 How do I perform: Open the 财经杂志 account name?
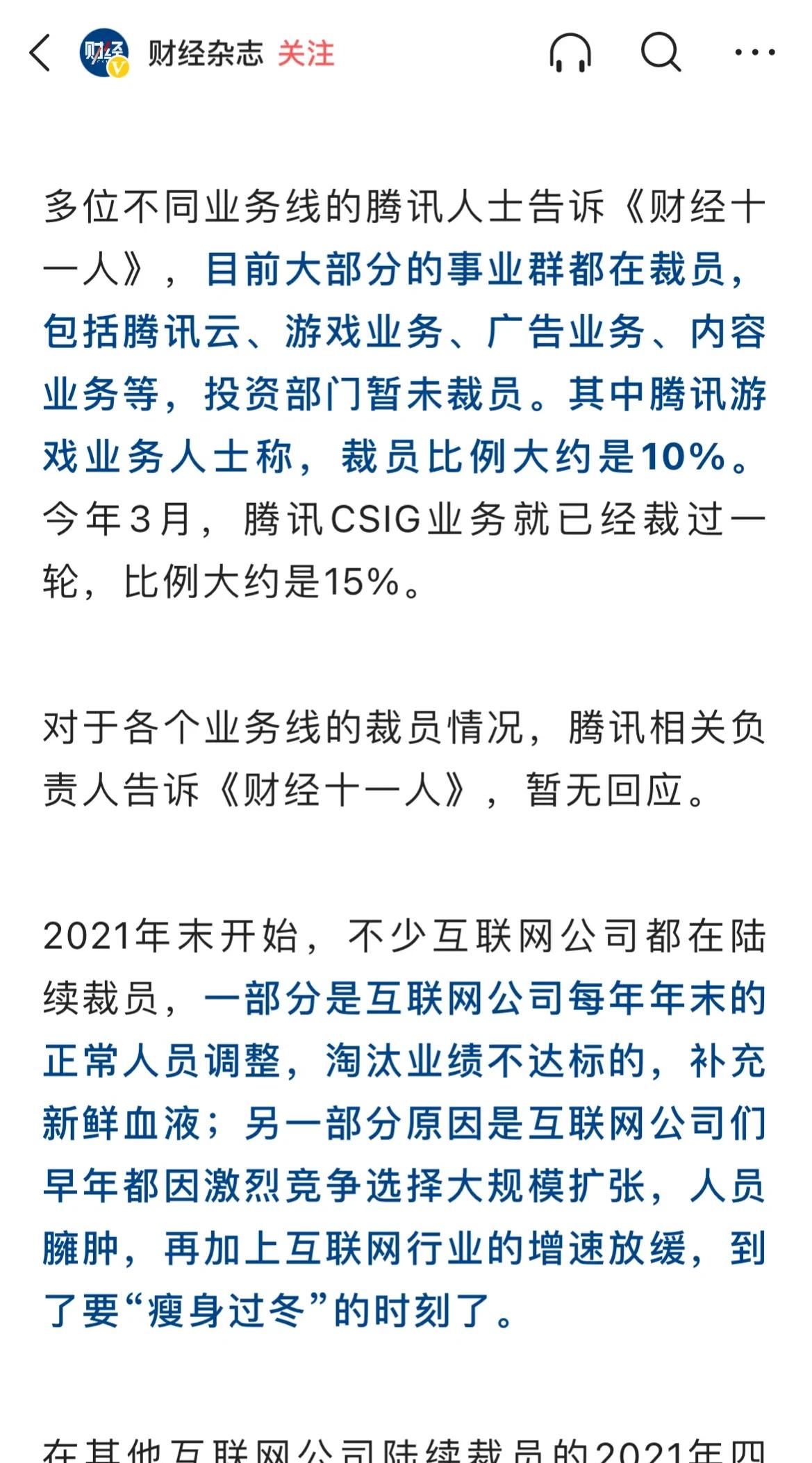pyautogui.click(x=206, y=53)
